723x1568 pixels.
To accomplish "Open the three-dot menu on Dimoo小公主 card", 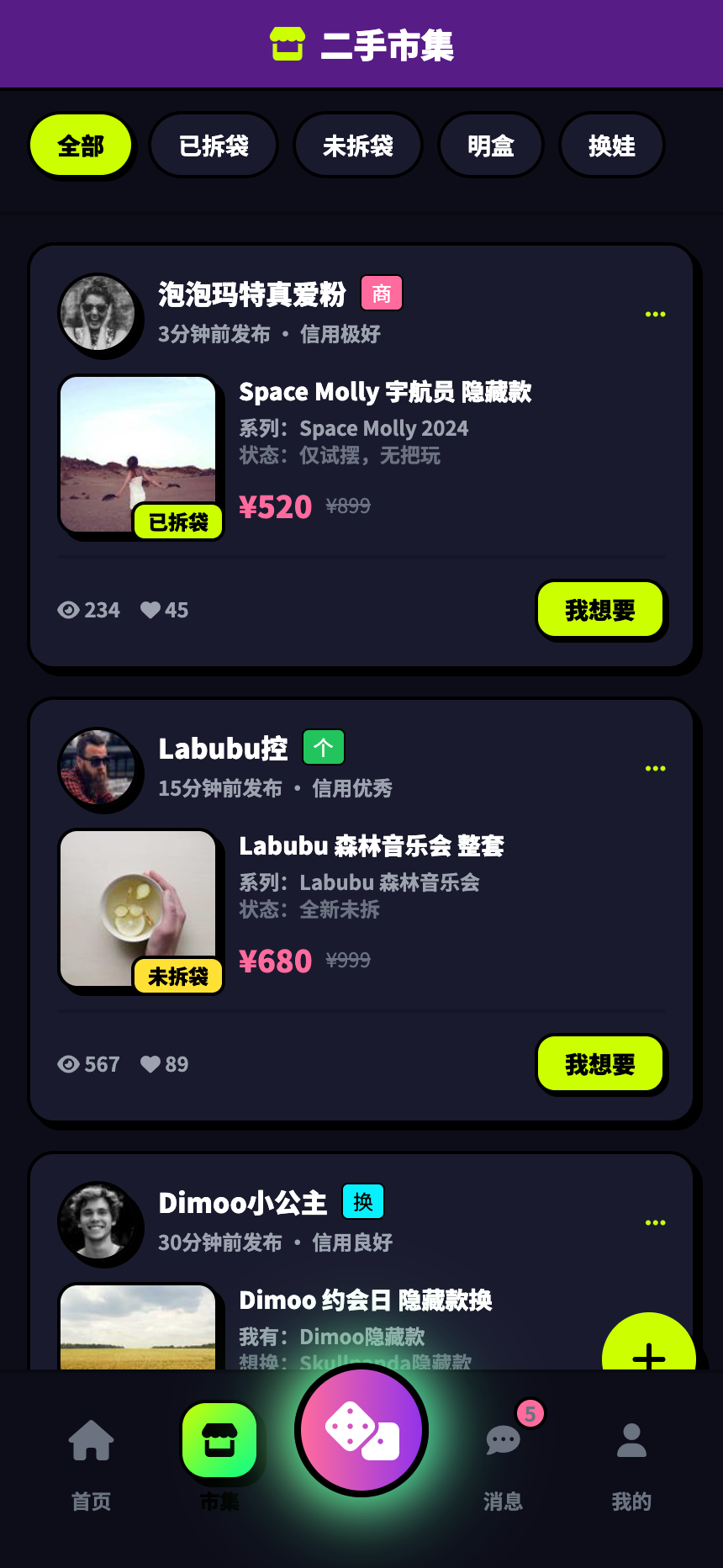I will [656, 1221].
